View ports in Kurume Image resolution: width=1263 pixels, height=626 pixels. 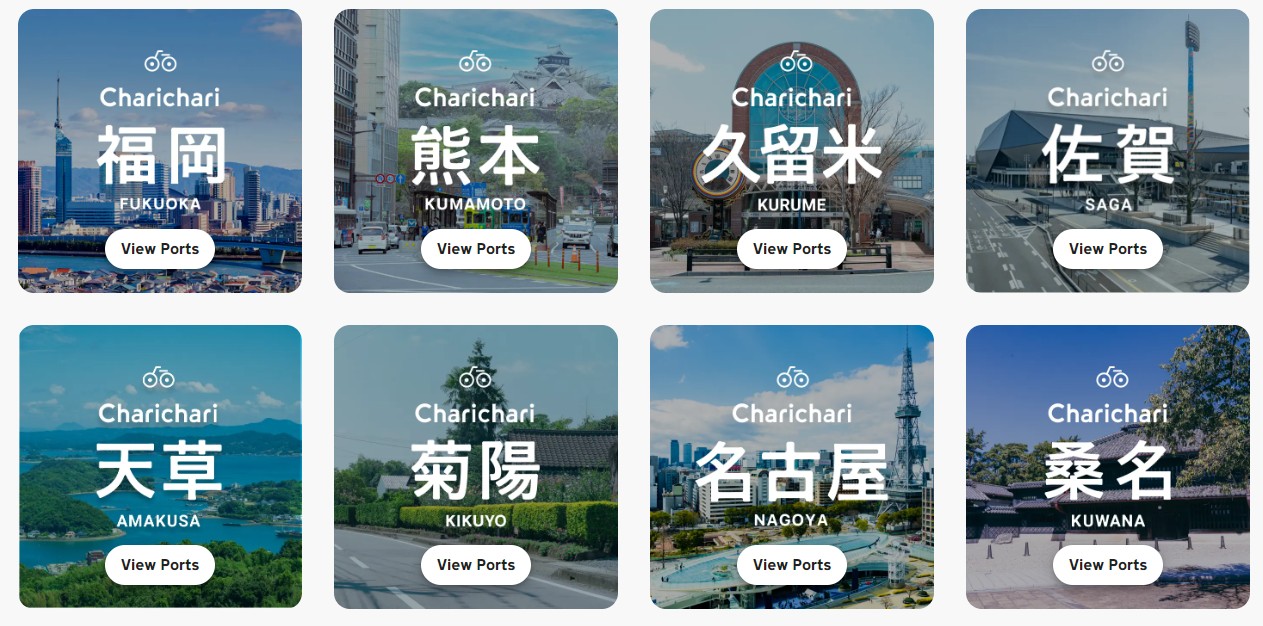[792, 249]
